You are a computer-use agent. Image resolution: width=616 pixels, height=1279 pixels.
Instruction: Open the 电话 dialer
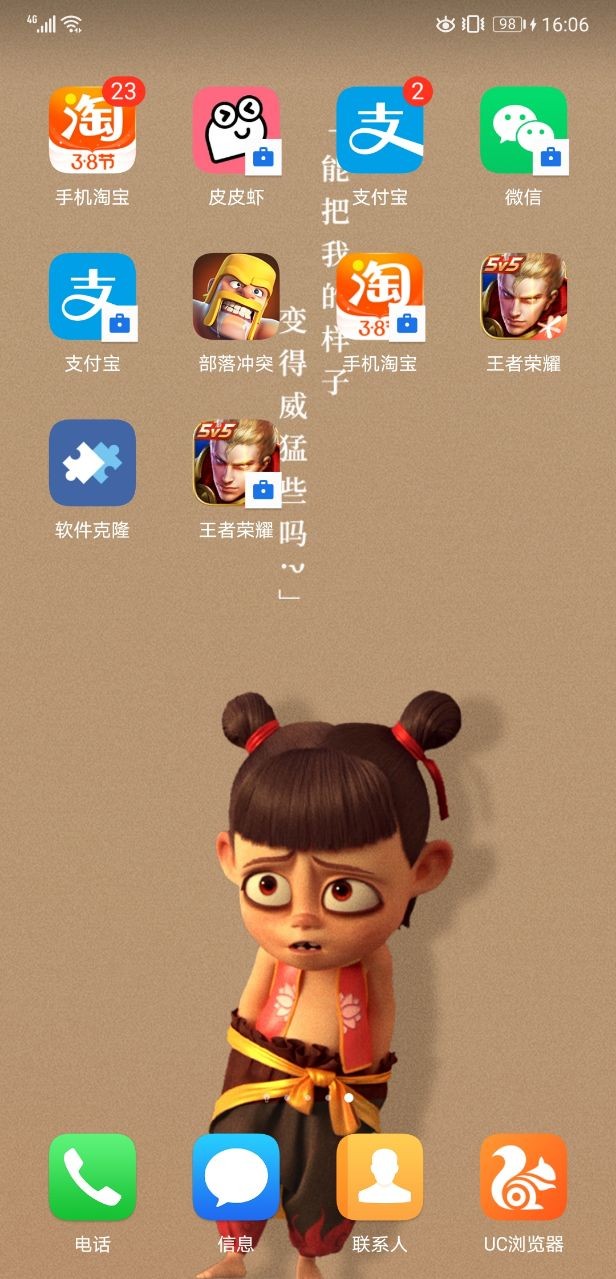click(x=92, y=1177)
